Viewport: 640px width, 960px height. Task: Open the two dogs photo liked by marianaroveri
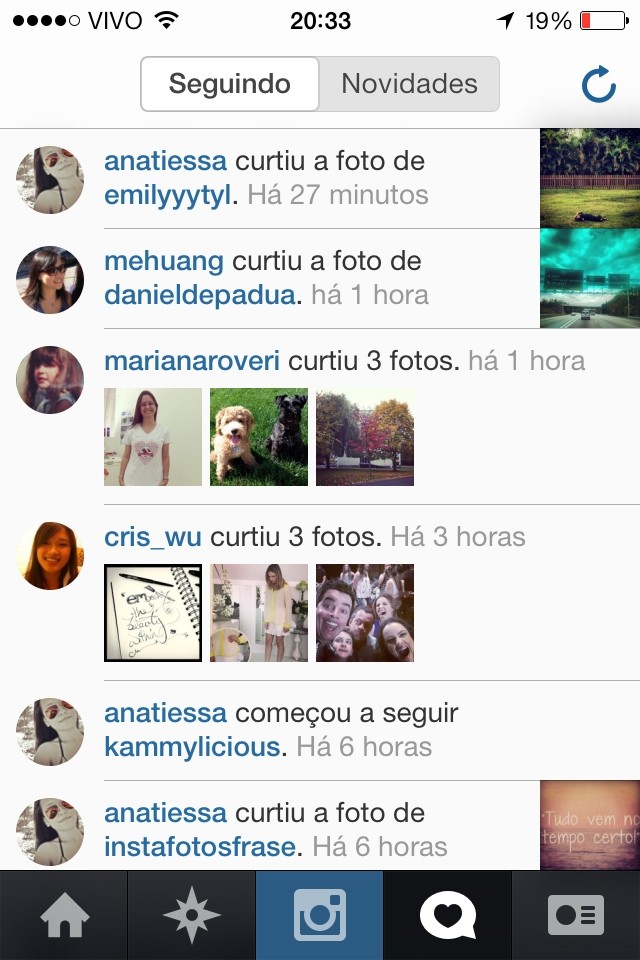coord(259,437)
